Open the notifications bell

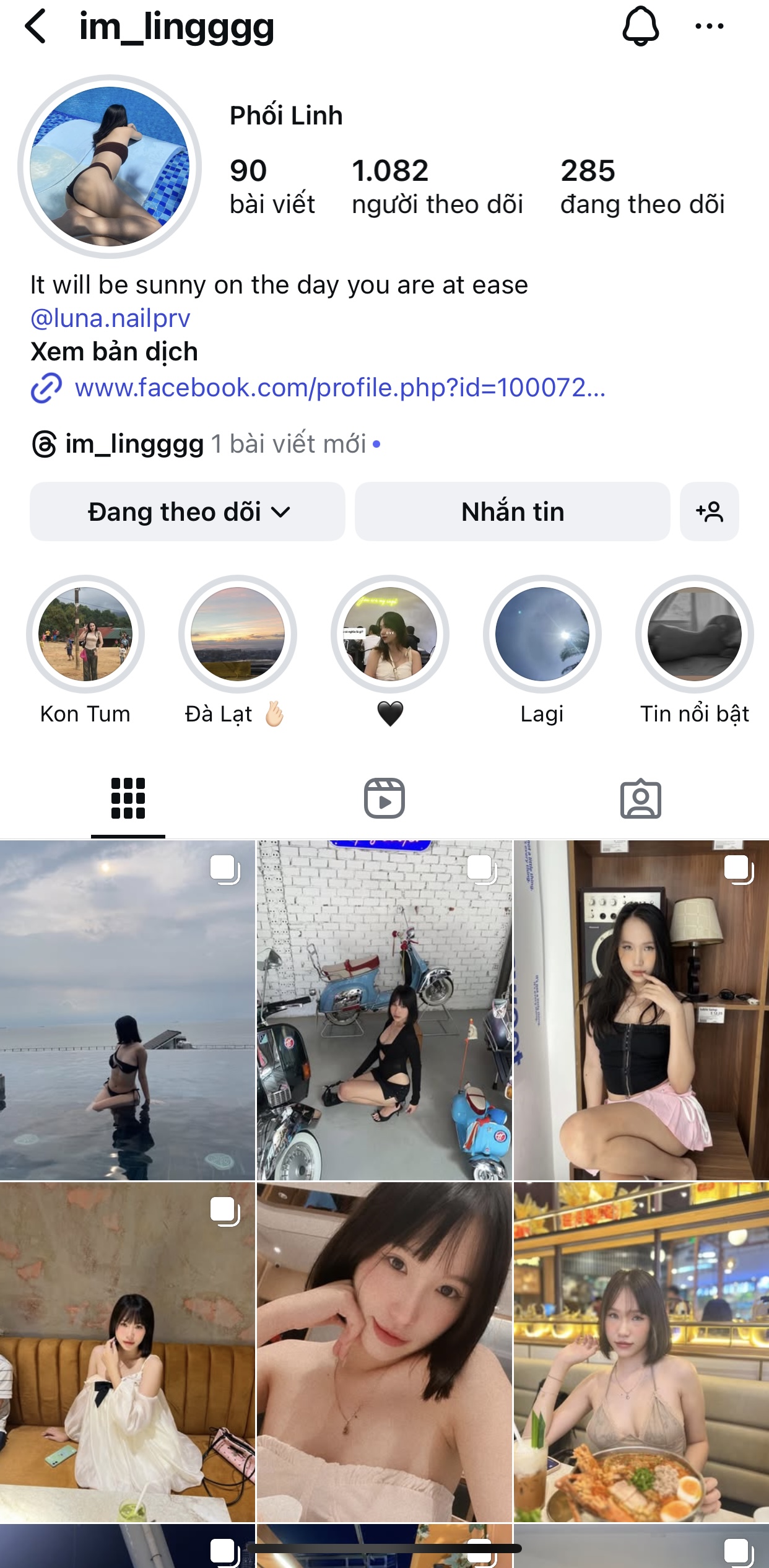(x=640, y=27)
